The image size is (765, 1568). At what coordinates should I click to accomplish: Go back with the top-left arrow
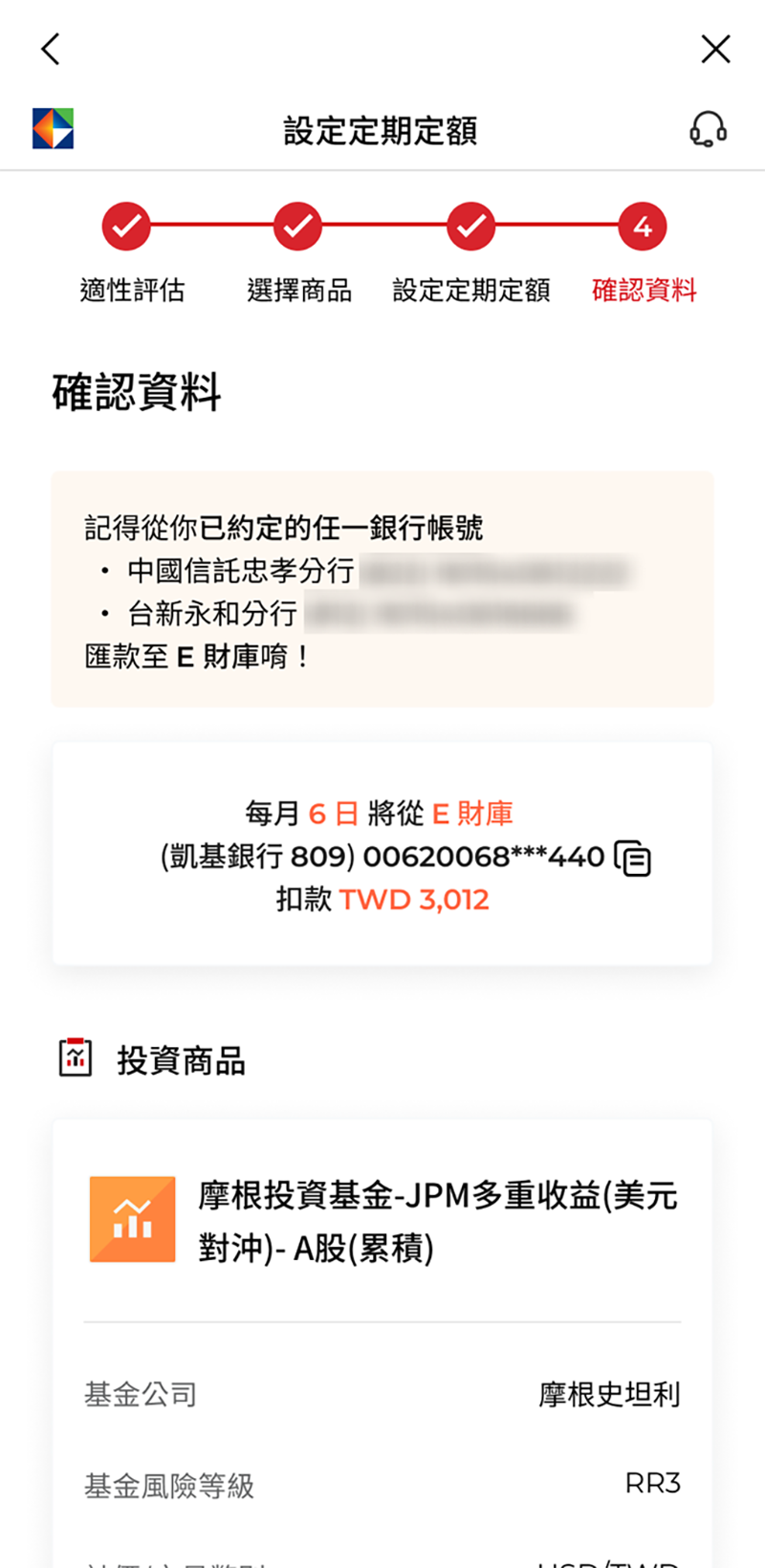[51, 49]
